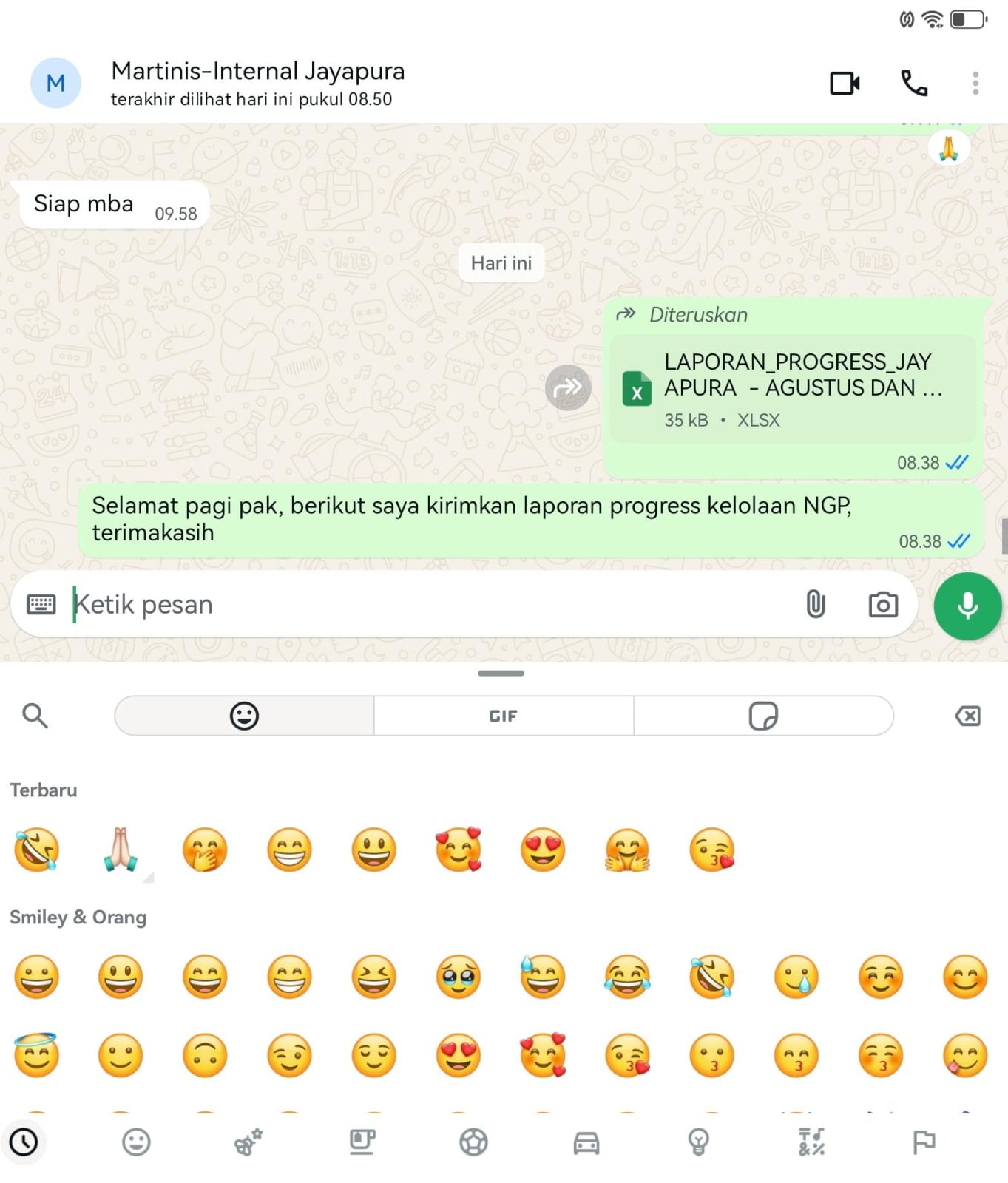1008x1183 pixels.
Task: Tap the Ketik pesan message field
Action: (429, 605)
